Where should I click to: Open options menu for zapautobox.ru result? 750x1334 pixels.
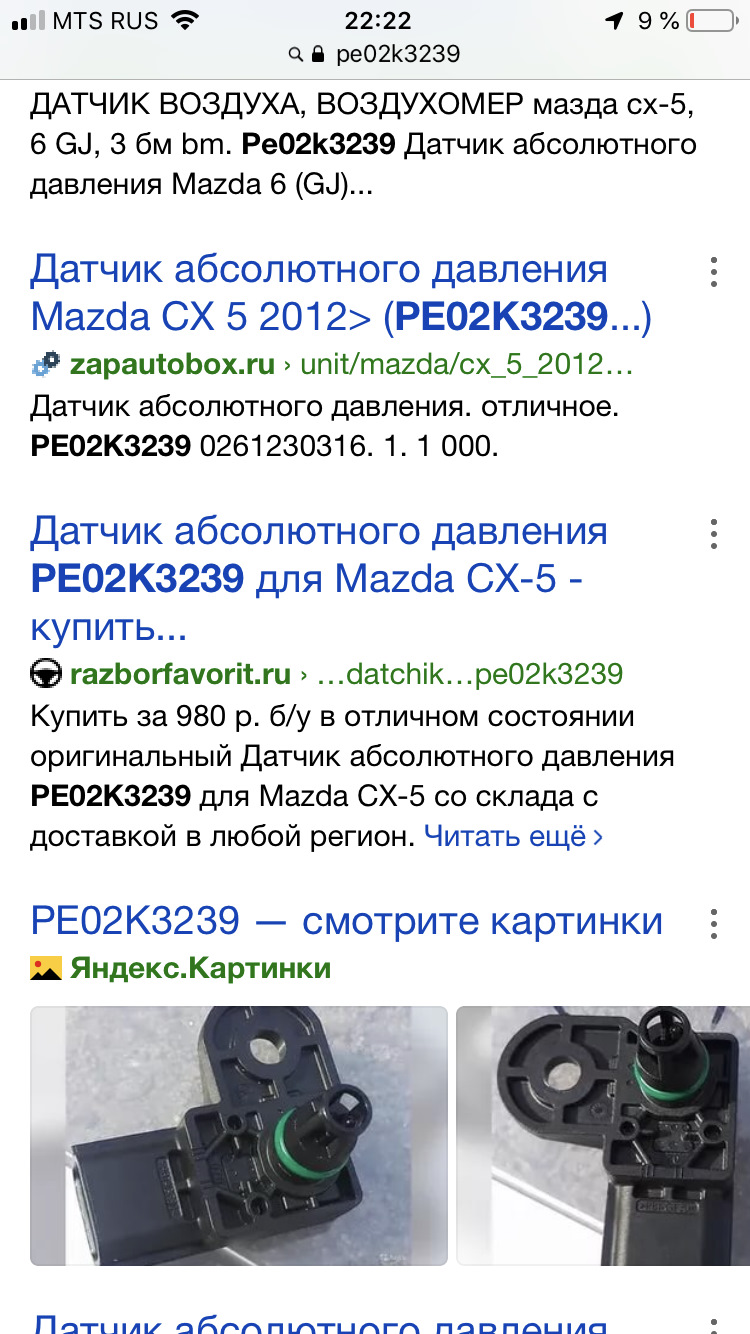pyautogui.click(x=714, y=270)
